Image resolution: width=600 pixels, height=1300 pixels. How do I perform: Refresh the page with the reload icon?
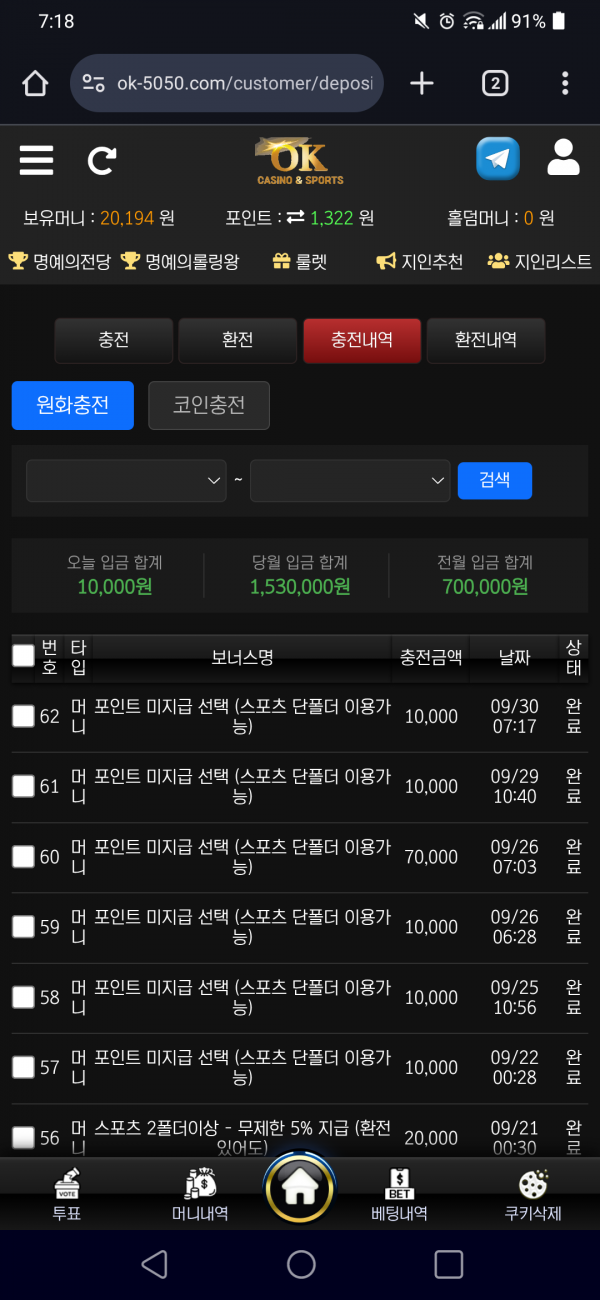(102, 160)
